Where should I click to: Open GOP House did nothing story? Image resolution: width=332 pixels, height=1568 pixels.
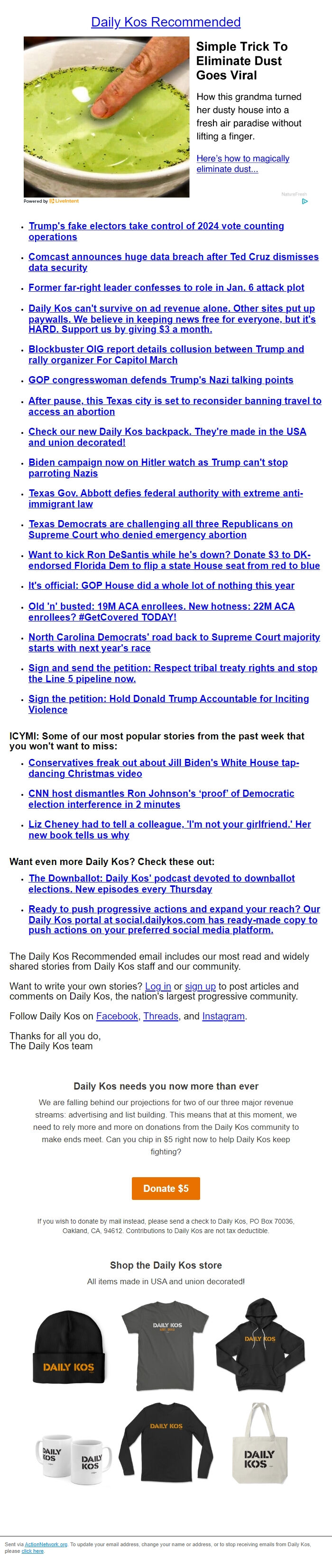click(x=161, y=585)
